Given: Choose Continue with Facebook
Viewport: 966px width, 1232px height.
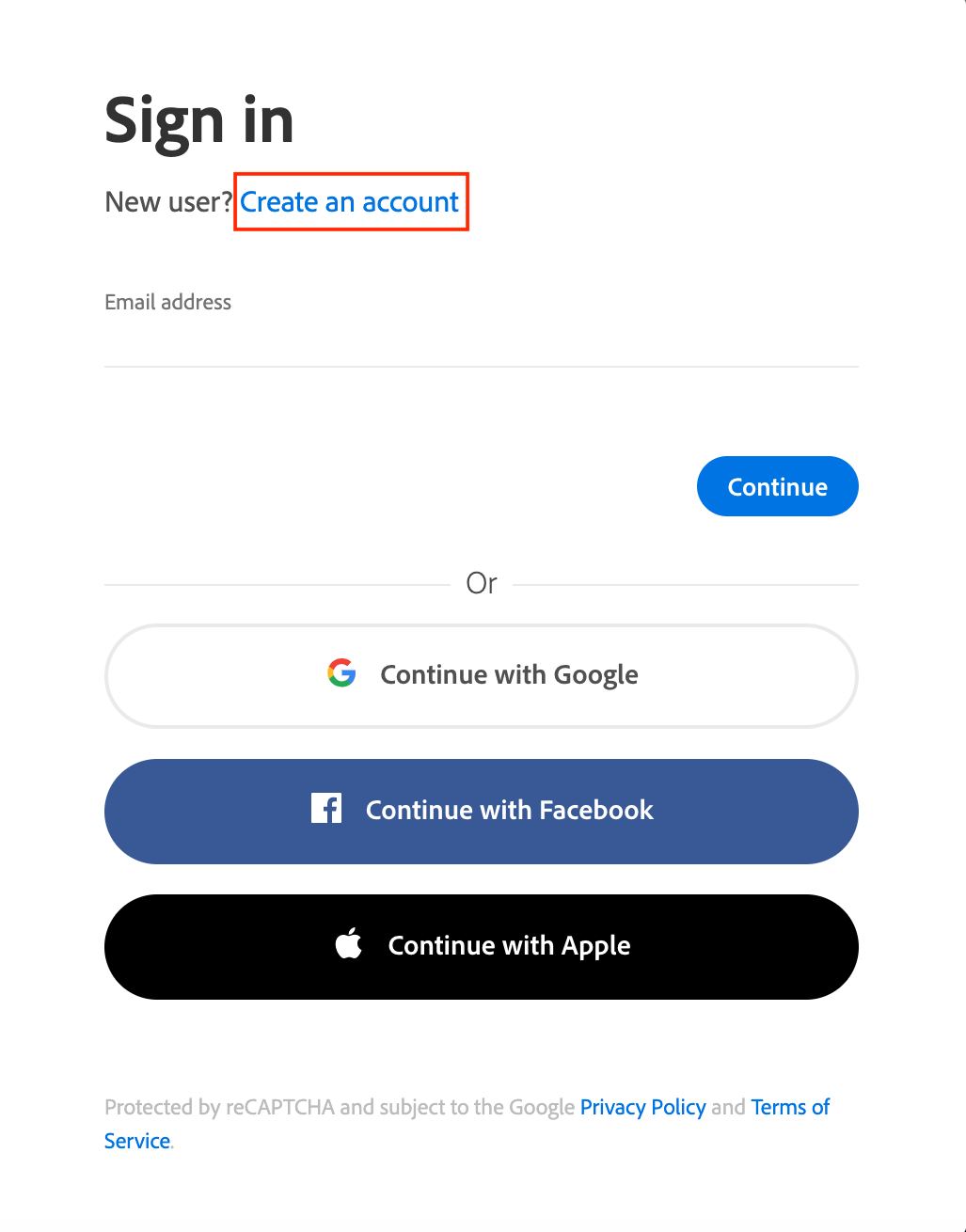Looking at the screenshot, I should pos(481,811).
